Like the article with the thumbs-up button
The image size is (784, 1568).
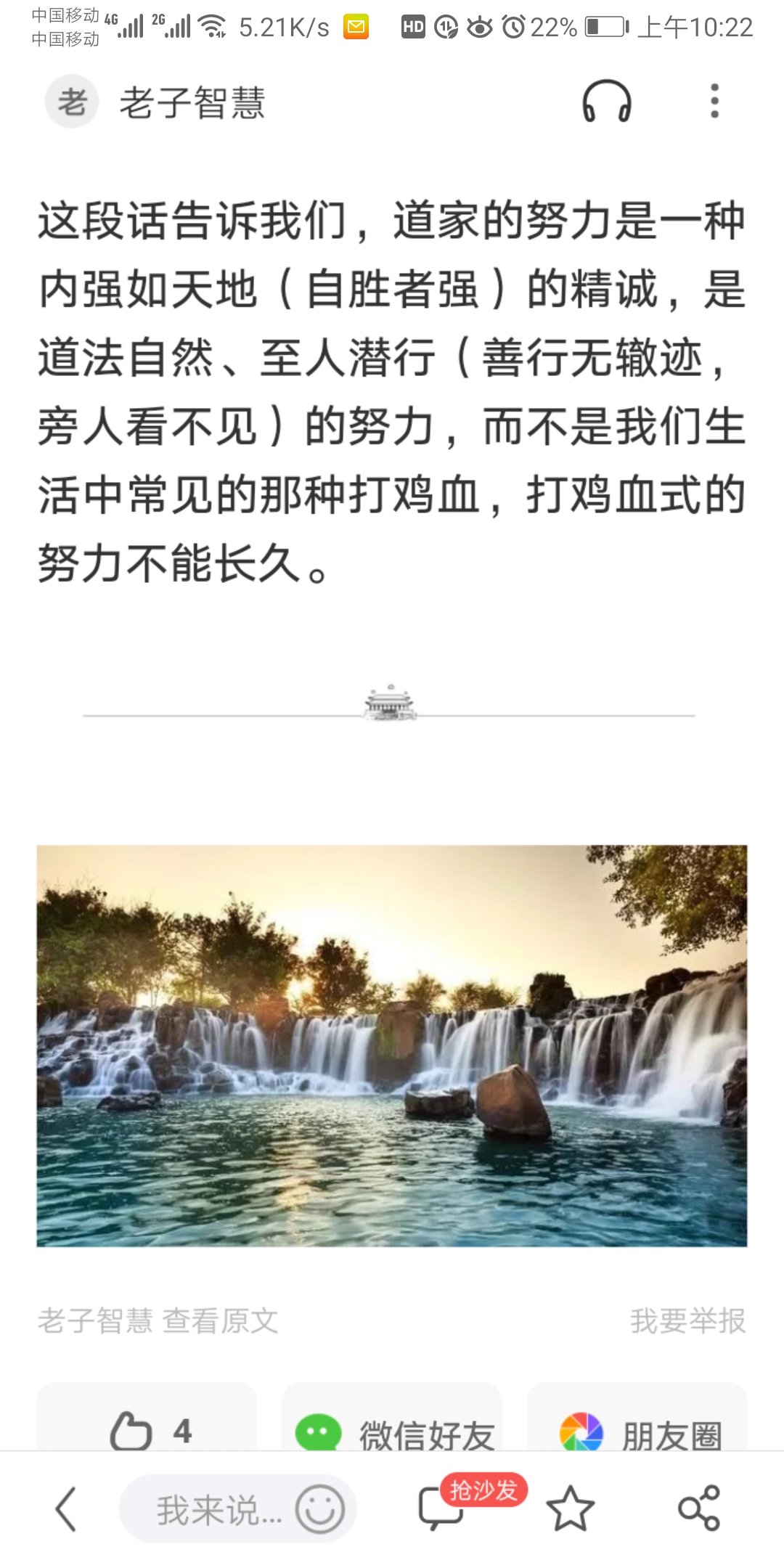click(x=147, y=1430)
